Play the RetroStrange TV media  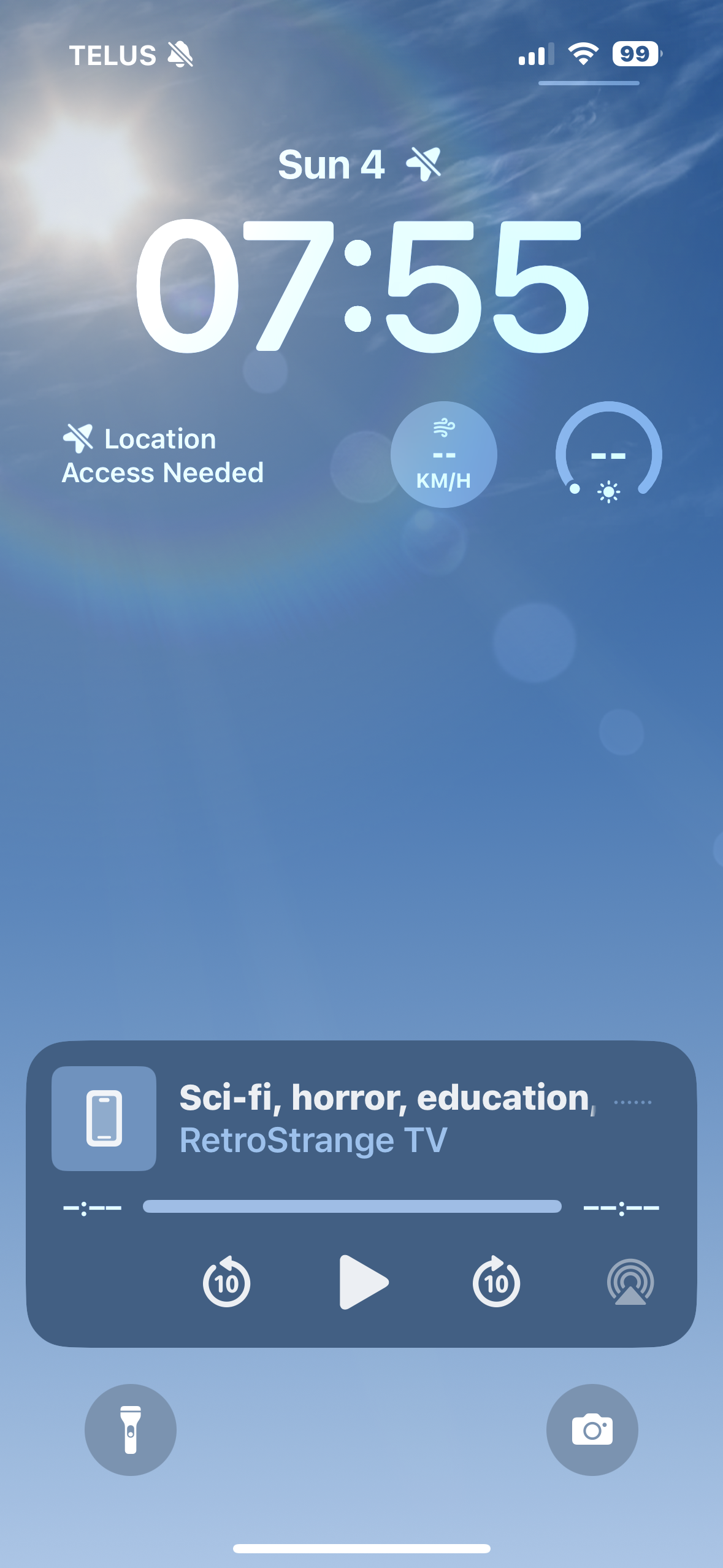[364, 1282]
